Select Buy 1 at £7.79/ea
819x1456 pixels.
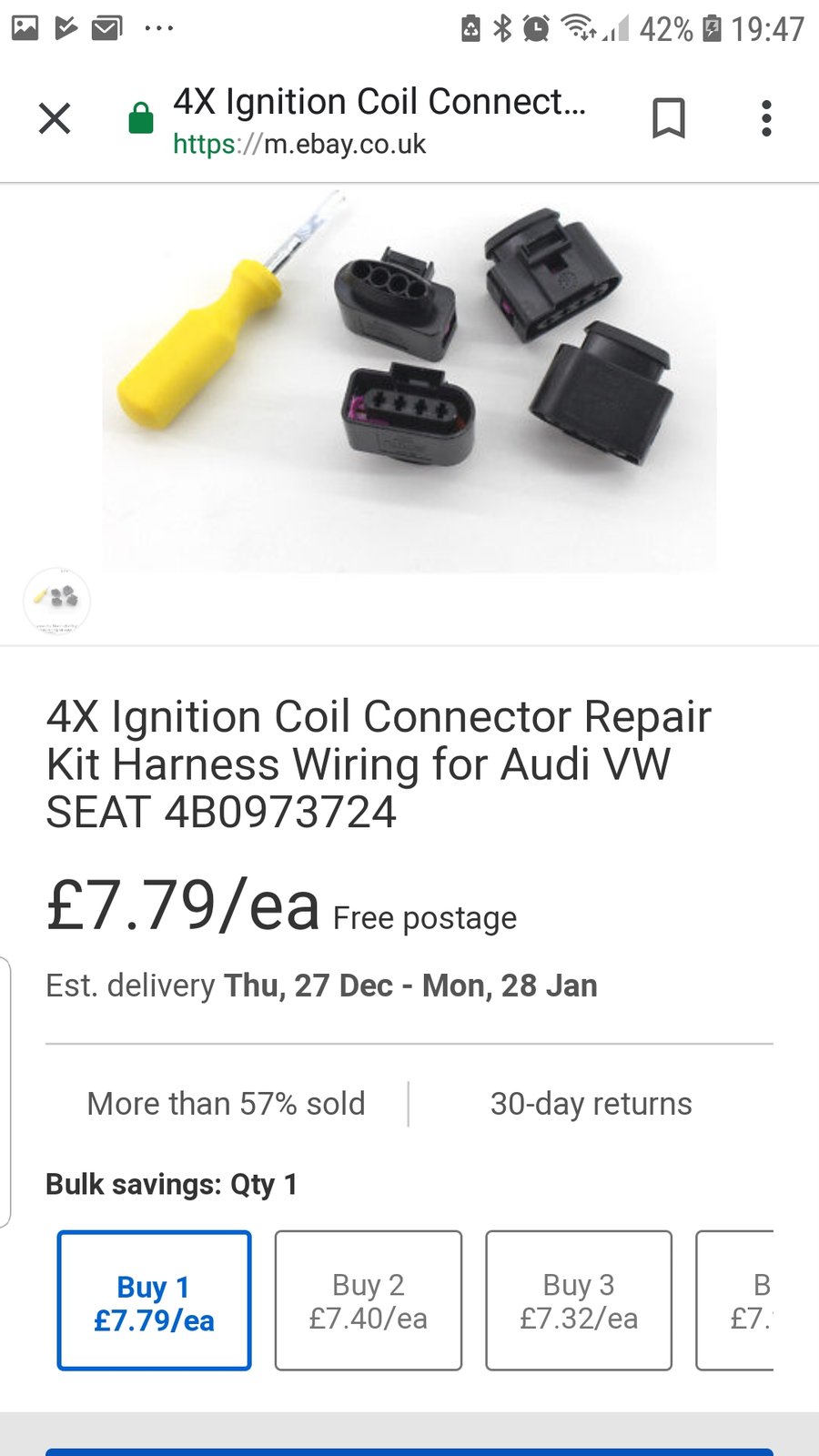click(x=154, y=1300)
